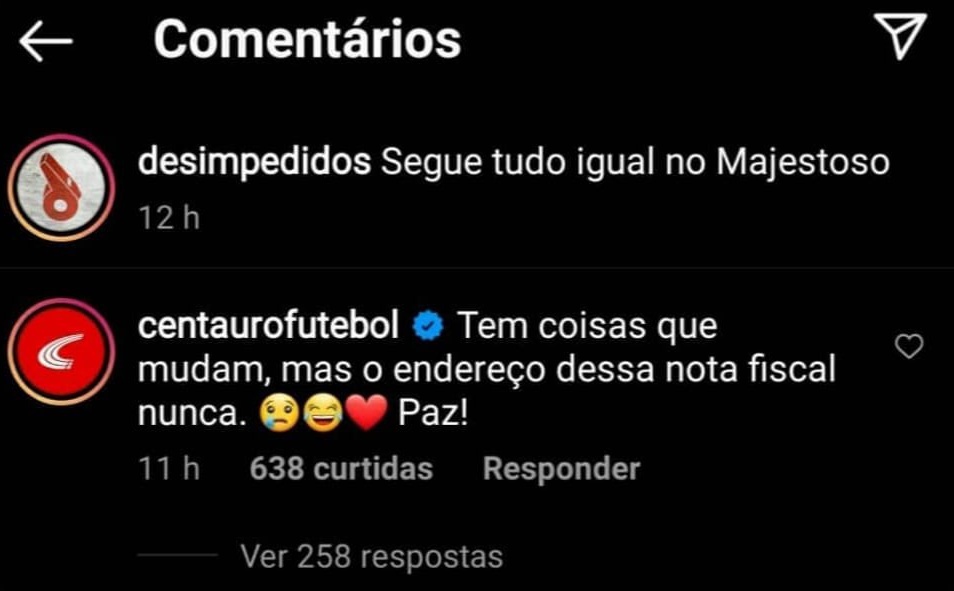
Task: Open the centaurofutebol username link
Action: pos(269,326)
